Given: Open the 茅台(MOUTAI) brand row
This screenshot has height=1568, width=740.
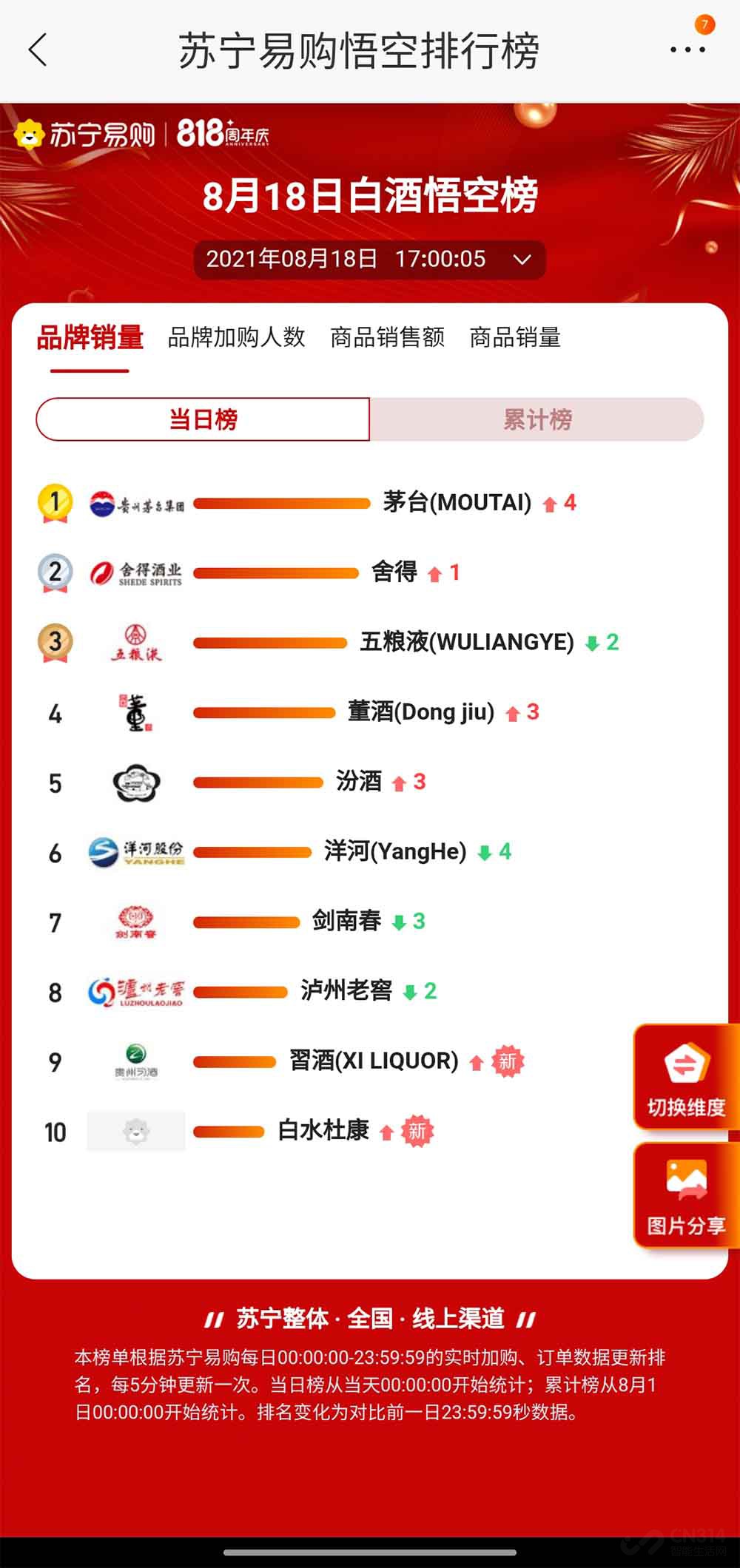Looking at the screenshot, I should pyautogui.click(x=457, y=503).
